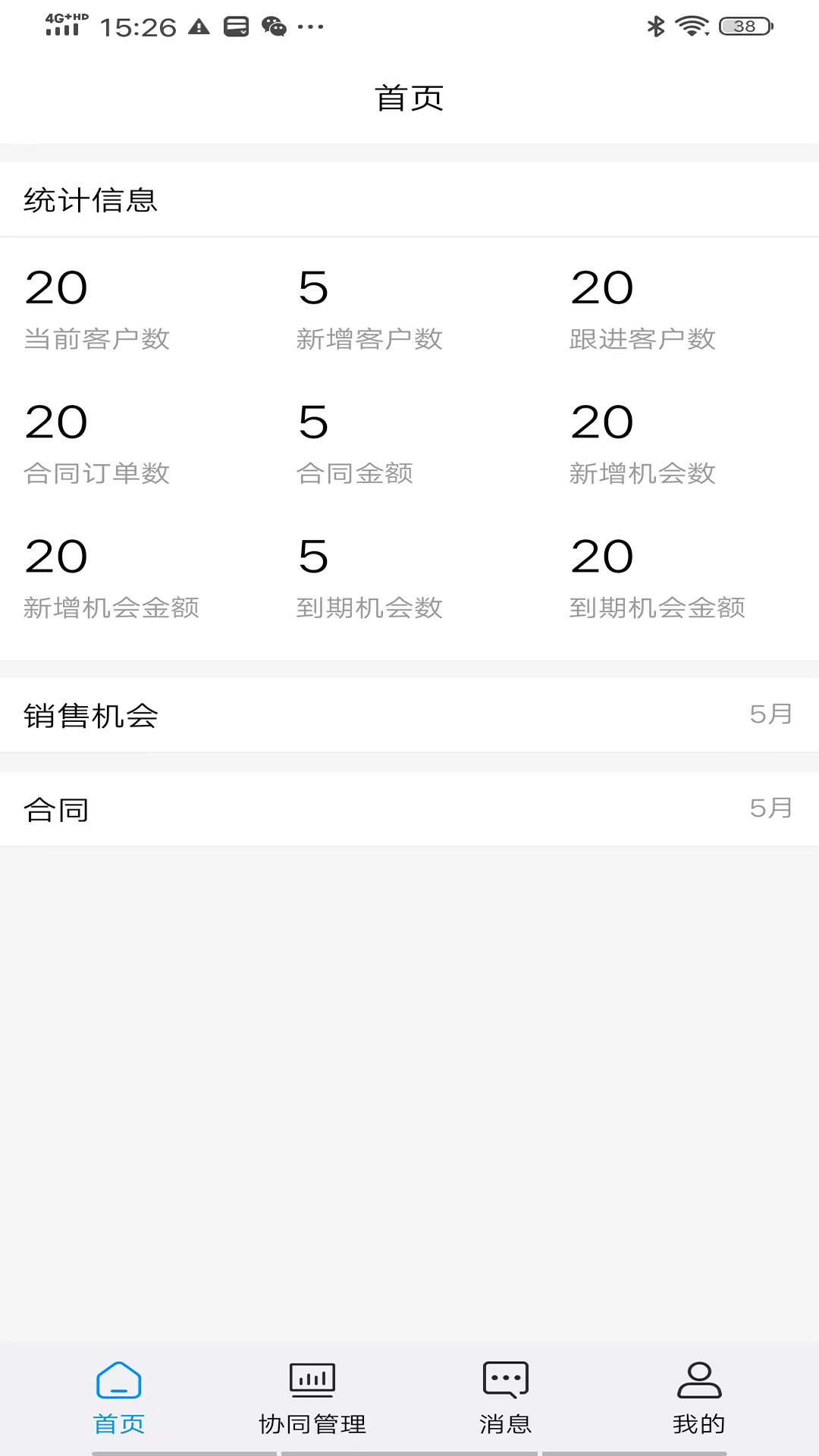Click the 当前客户数 statistic showing 20

[x=97, y=311]
